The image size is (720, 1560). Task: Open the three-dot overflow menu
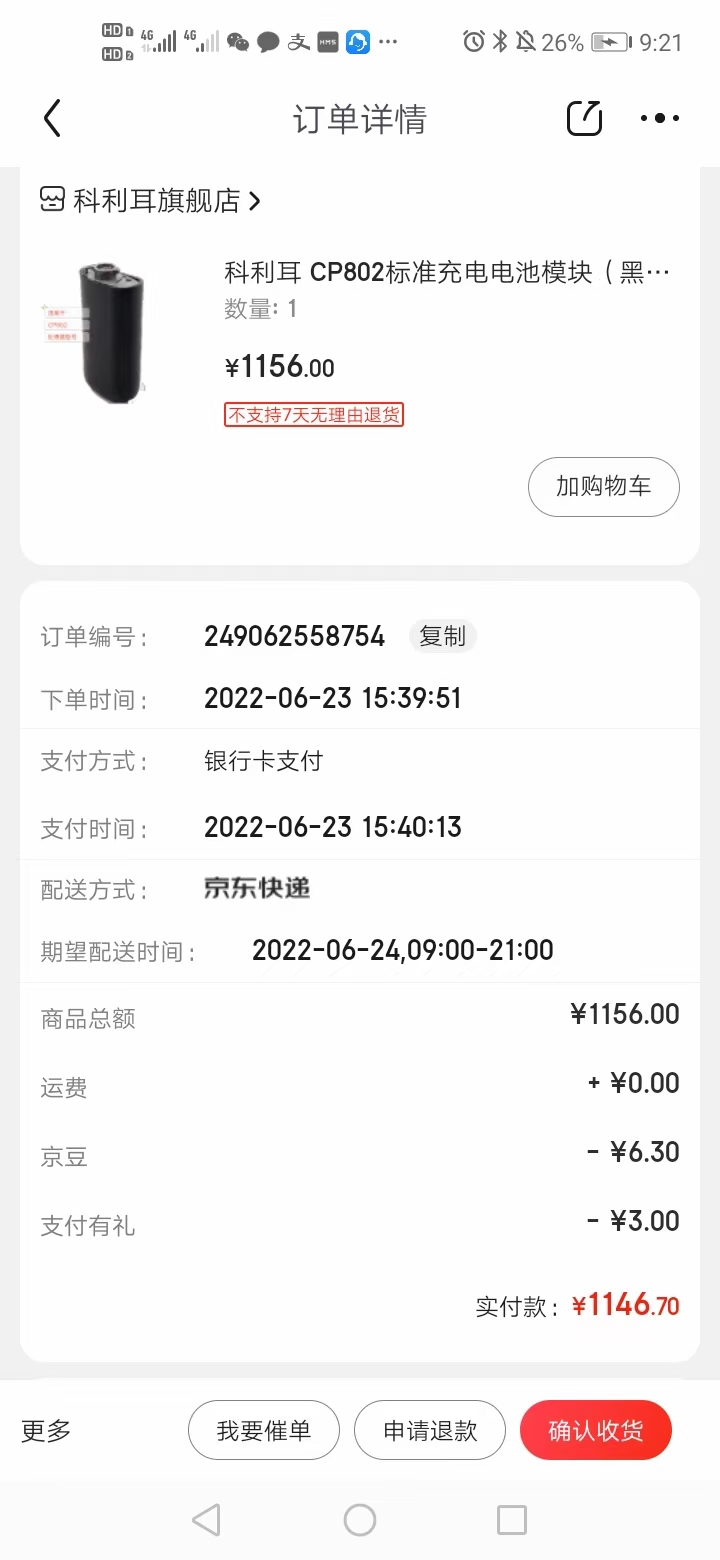(x=659, y=119)
